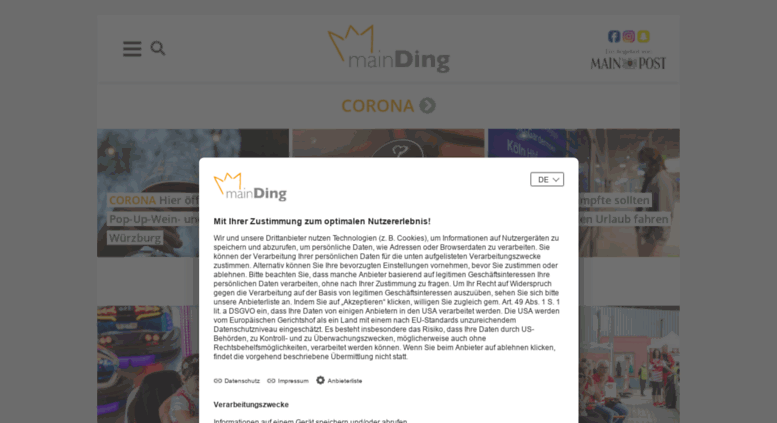Open the Facebook page icon

(x=614, y=36)
